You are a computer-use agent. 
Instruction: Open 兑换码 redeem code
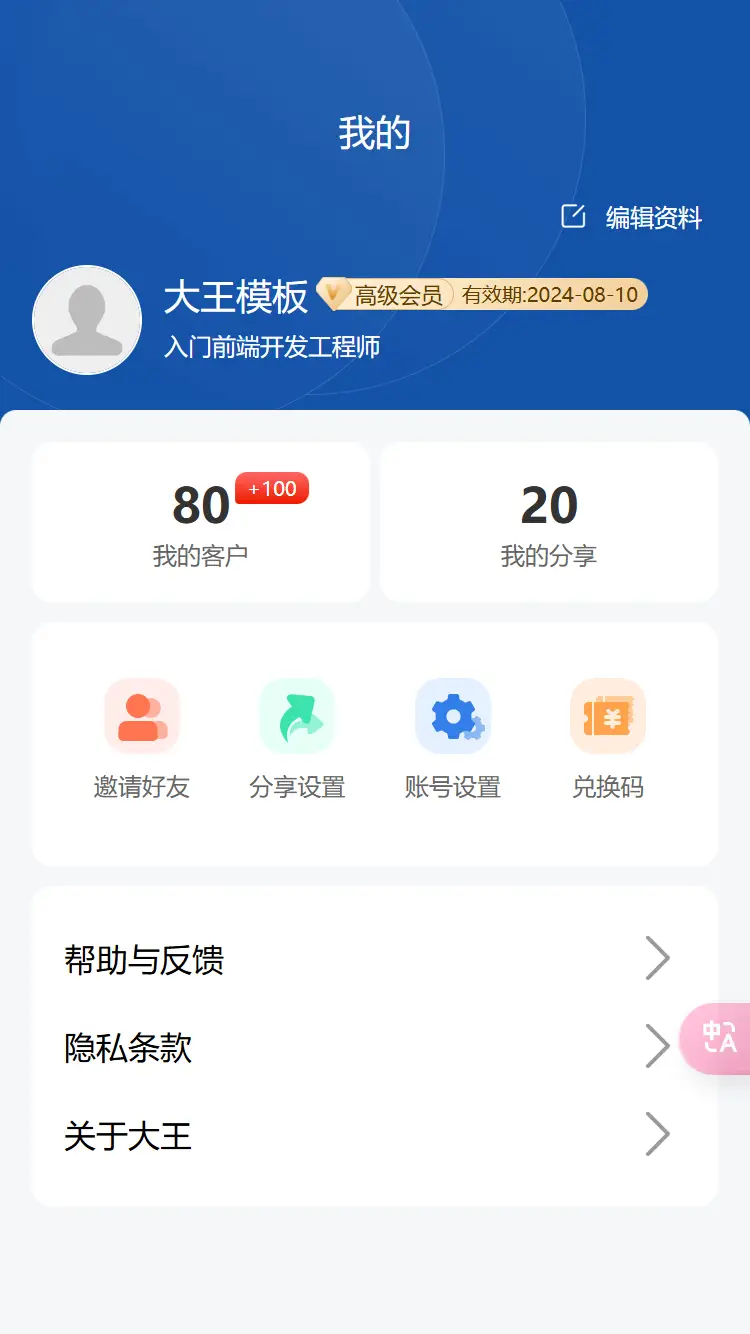(608, 738)
